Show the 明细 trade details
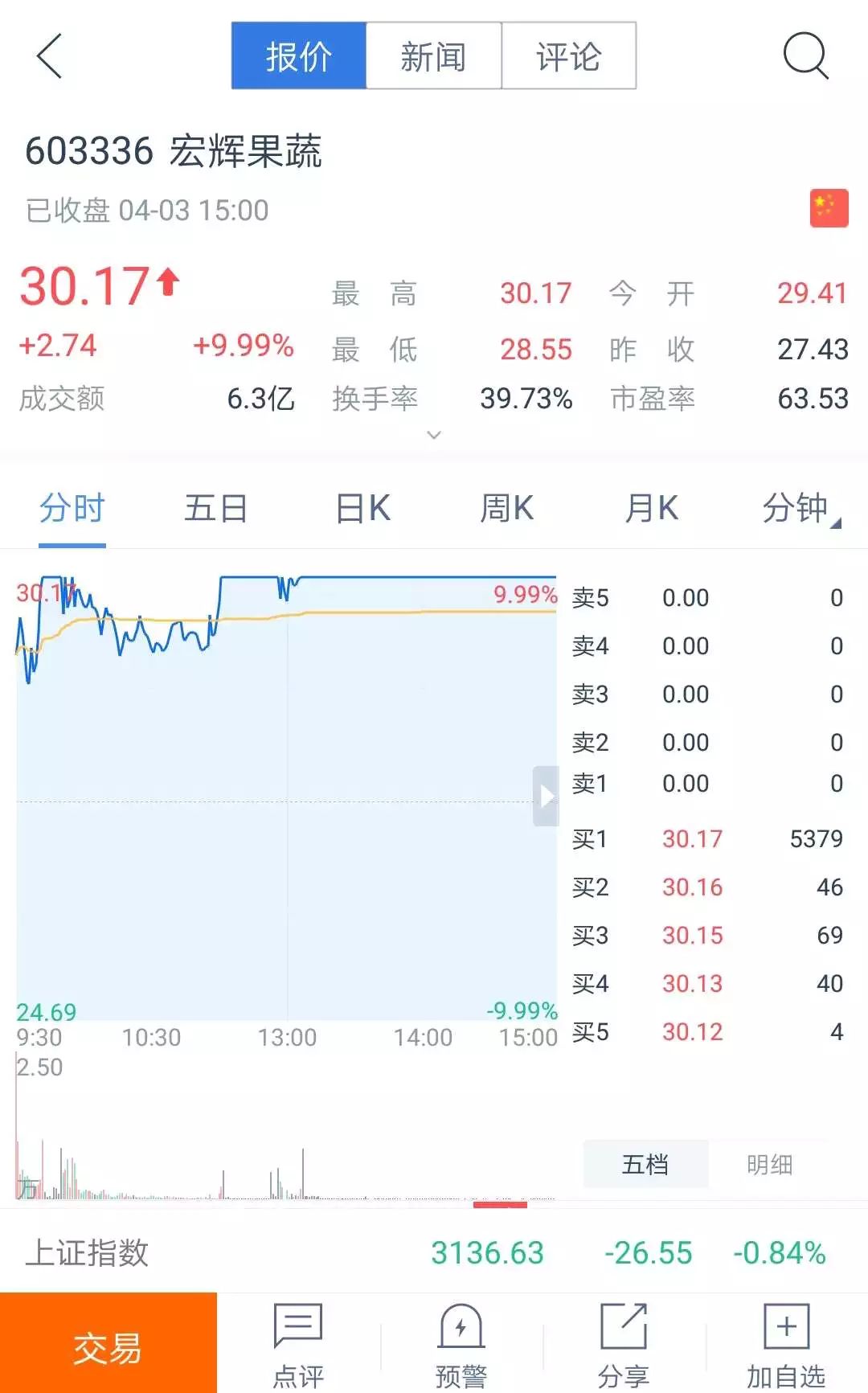 [x=769, y=1164]
